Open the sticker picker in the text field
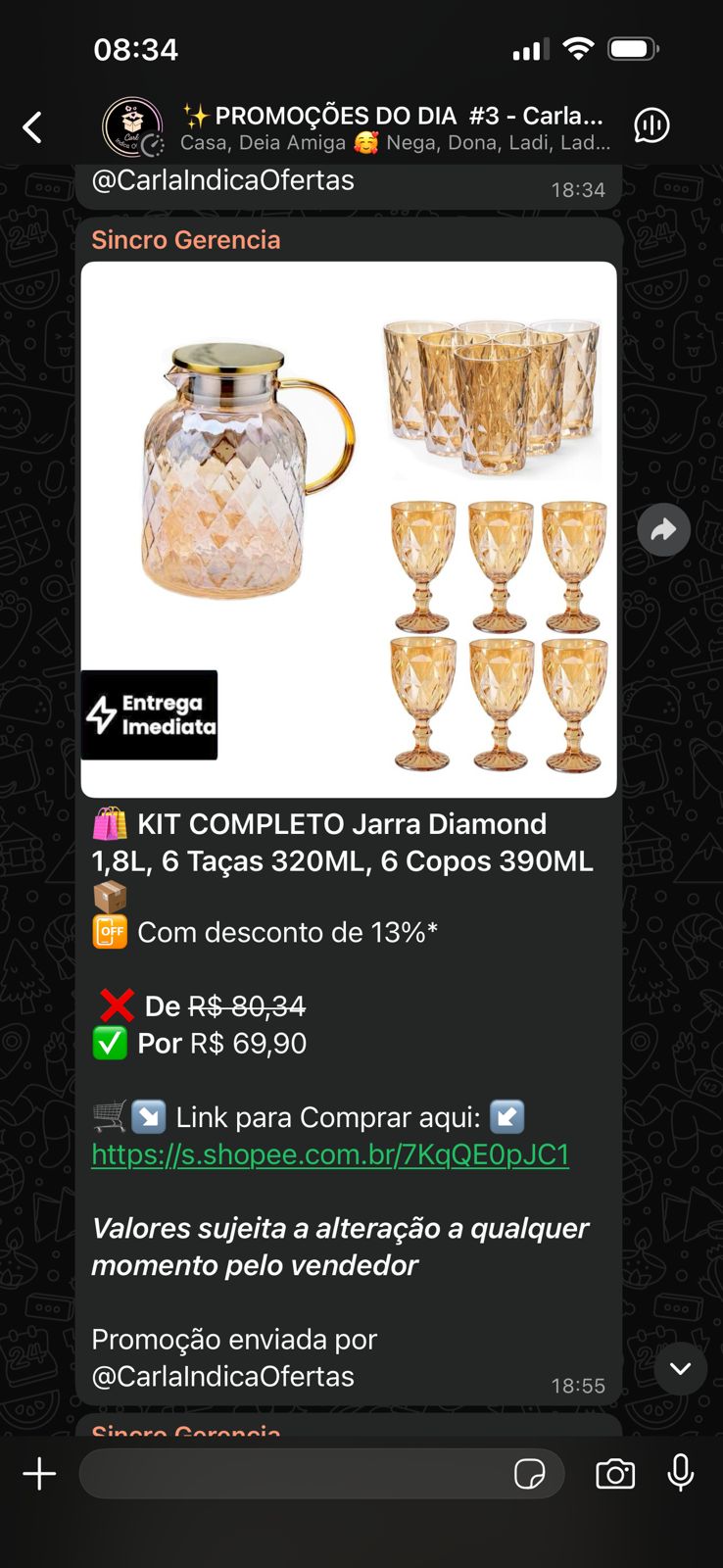723x1568 pixels. point(530,1473)
